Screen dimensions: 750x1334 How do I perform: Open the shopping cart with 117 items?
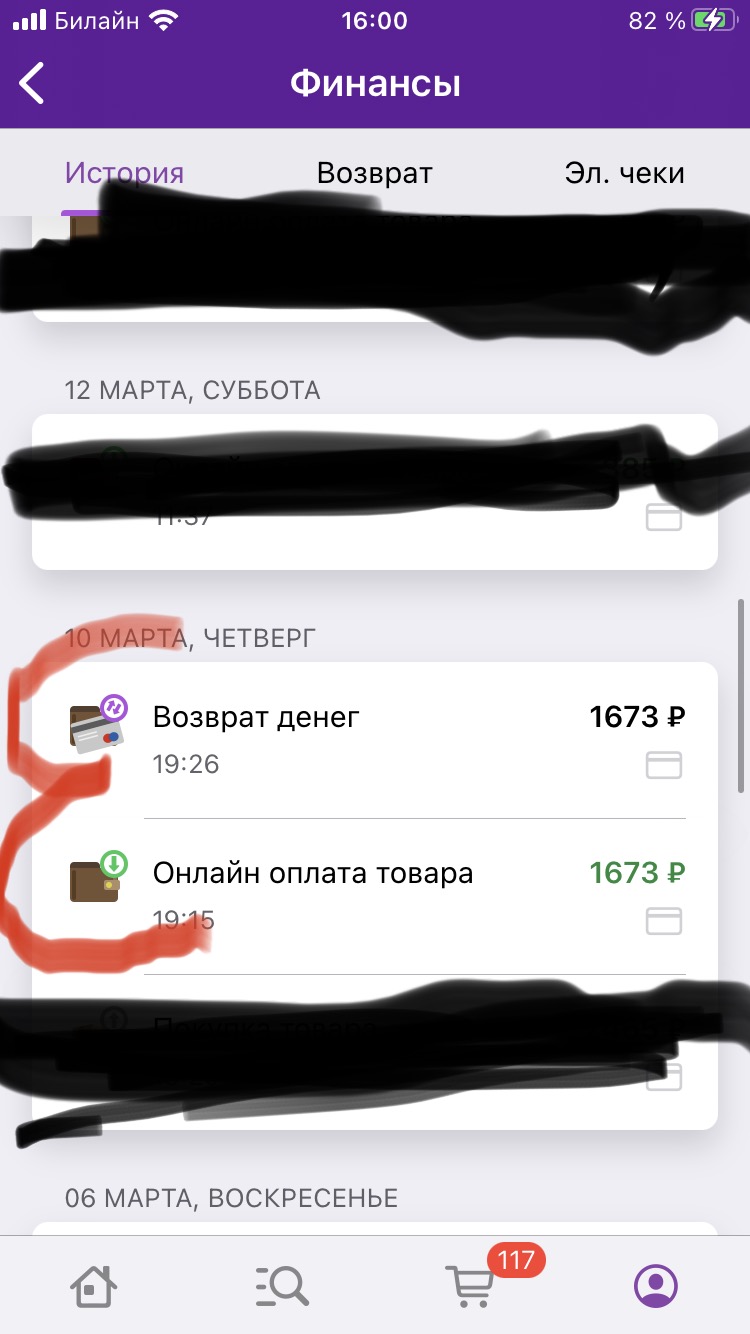[470, 1283]
